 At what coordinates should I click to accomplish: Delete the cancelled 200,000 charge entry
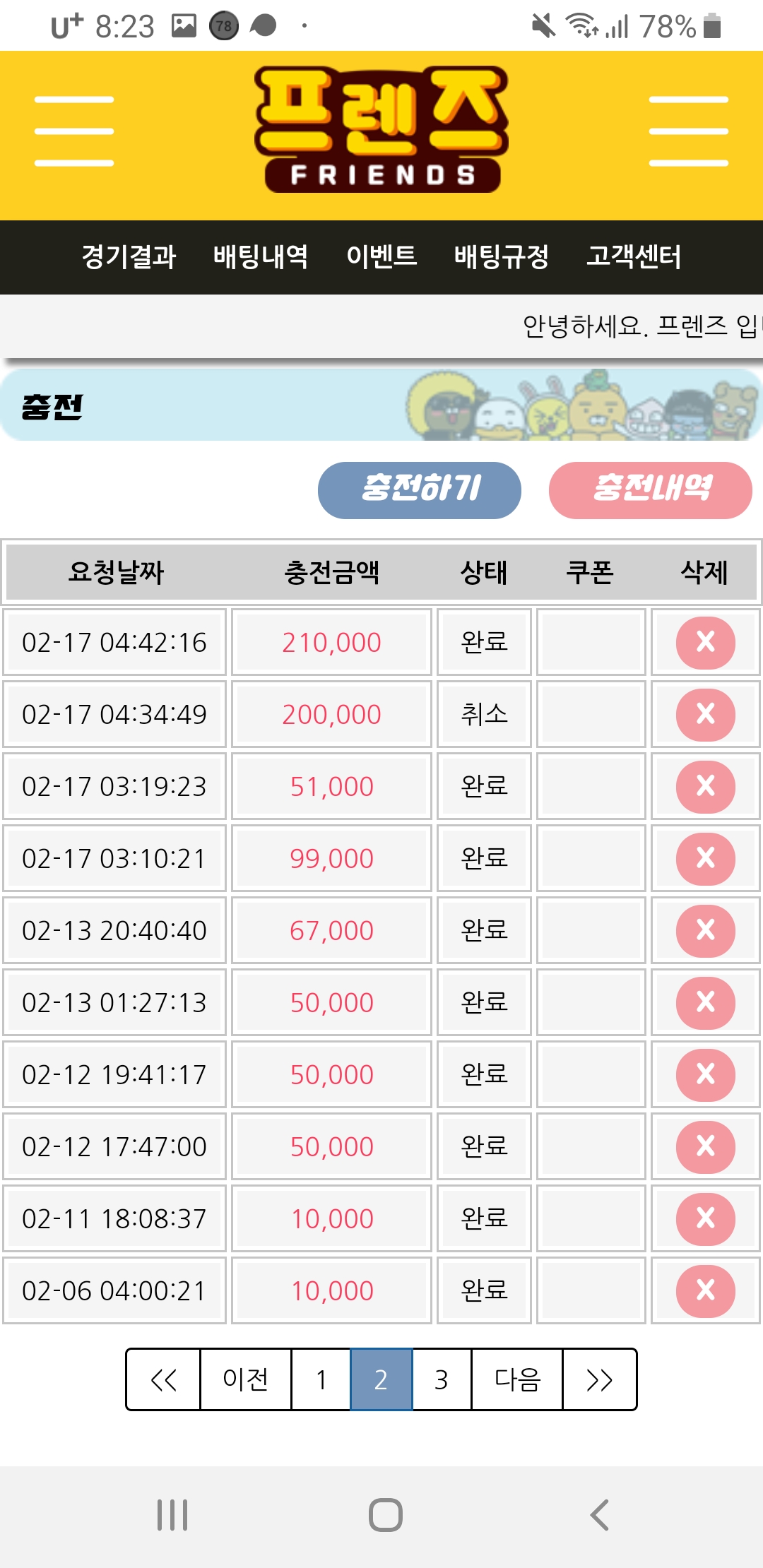tap(705, 715)
